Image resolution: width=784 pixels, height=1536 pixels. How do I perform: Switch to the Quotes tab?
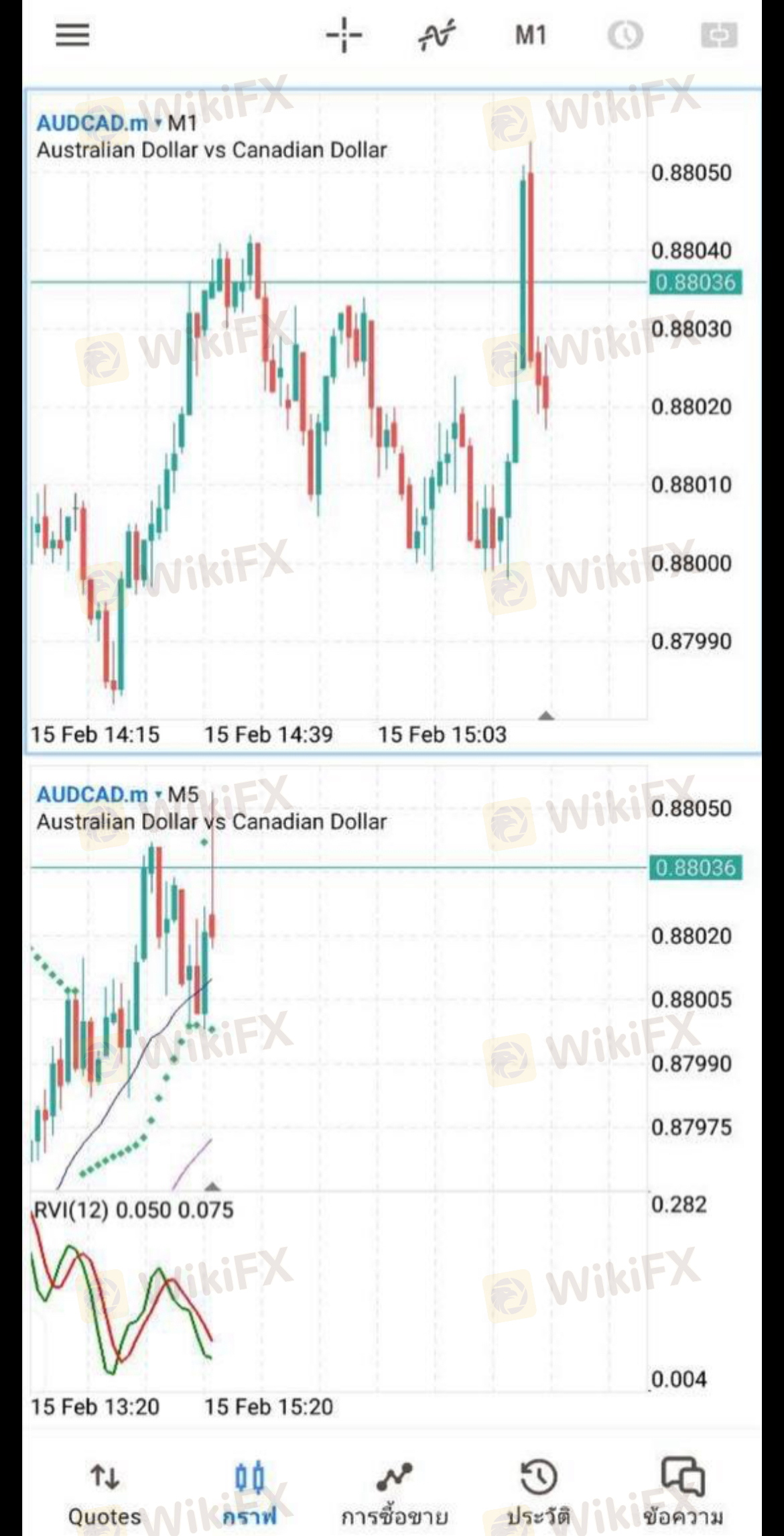(x=105, y=1494)
